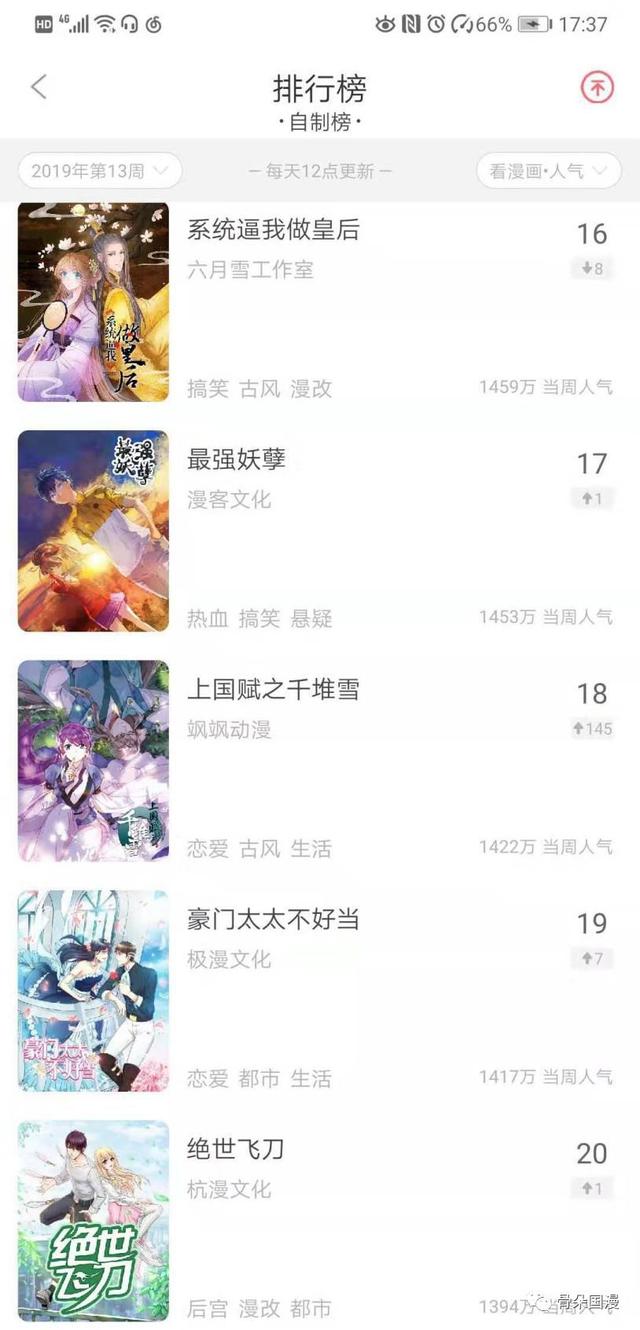Open the comic 豪门太太不好当
The height and width of the screenshot is (1330, 640).
coord(320,992)
